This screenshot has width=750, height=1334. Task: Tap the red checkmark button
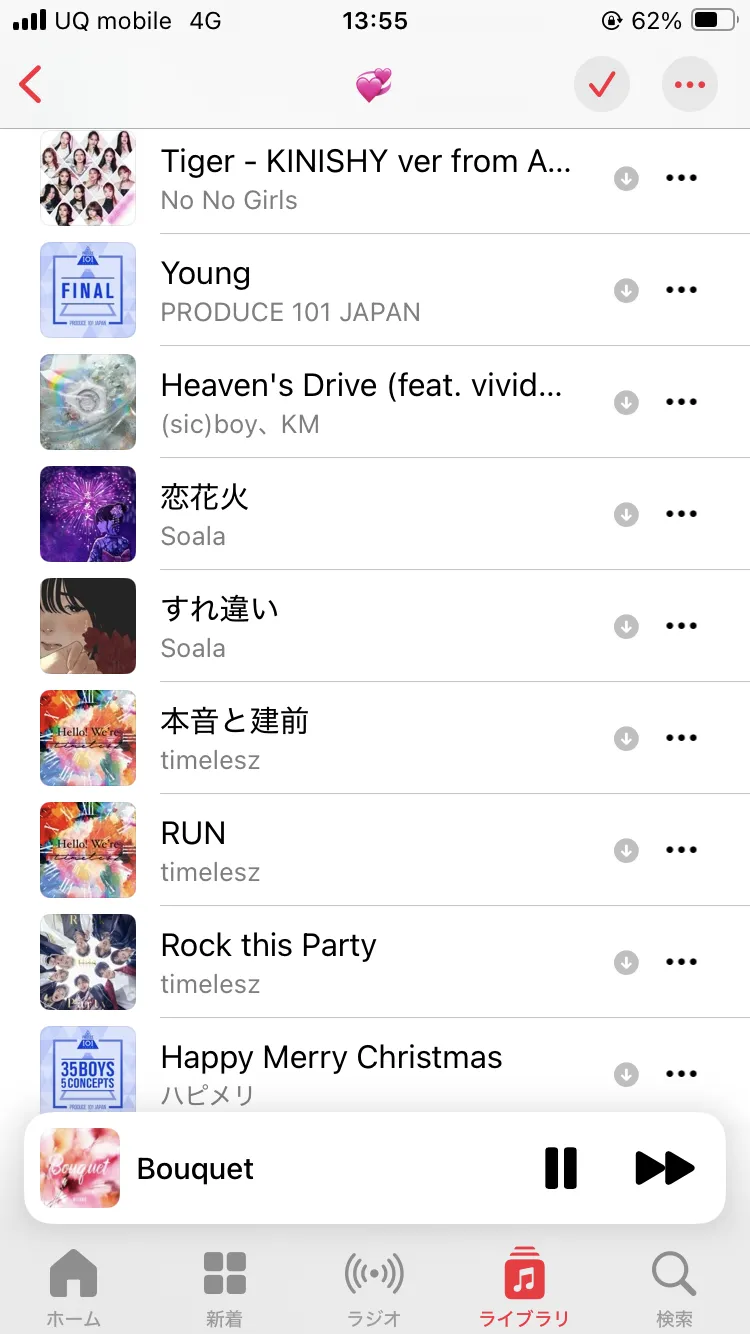point(601,85)
